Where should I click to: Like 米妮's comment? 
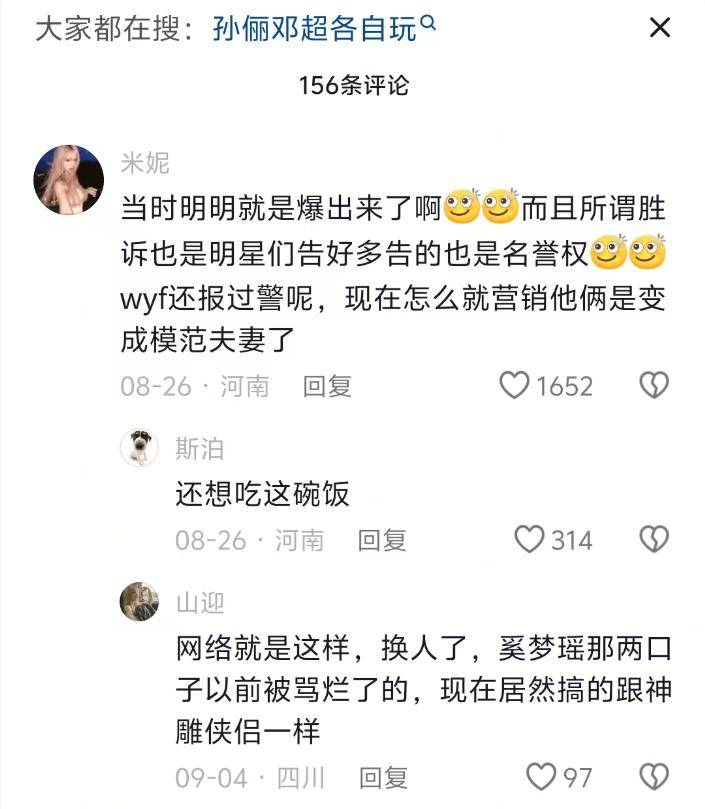click(x=514, y=386)
